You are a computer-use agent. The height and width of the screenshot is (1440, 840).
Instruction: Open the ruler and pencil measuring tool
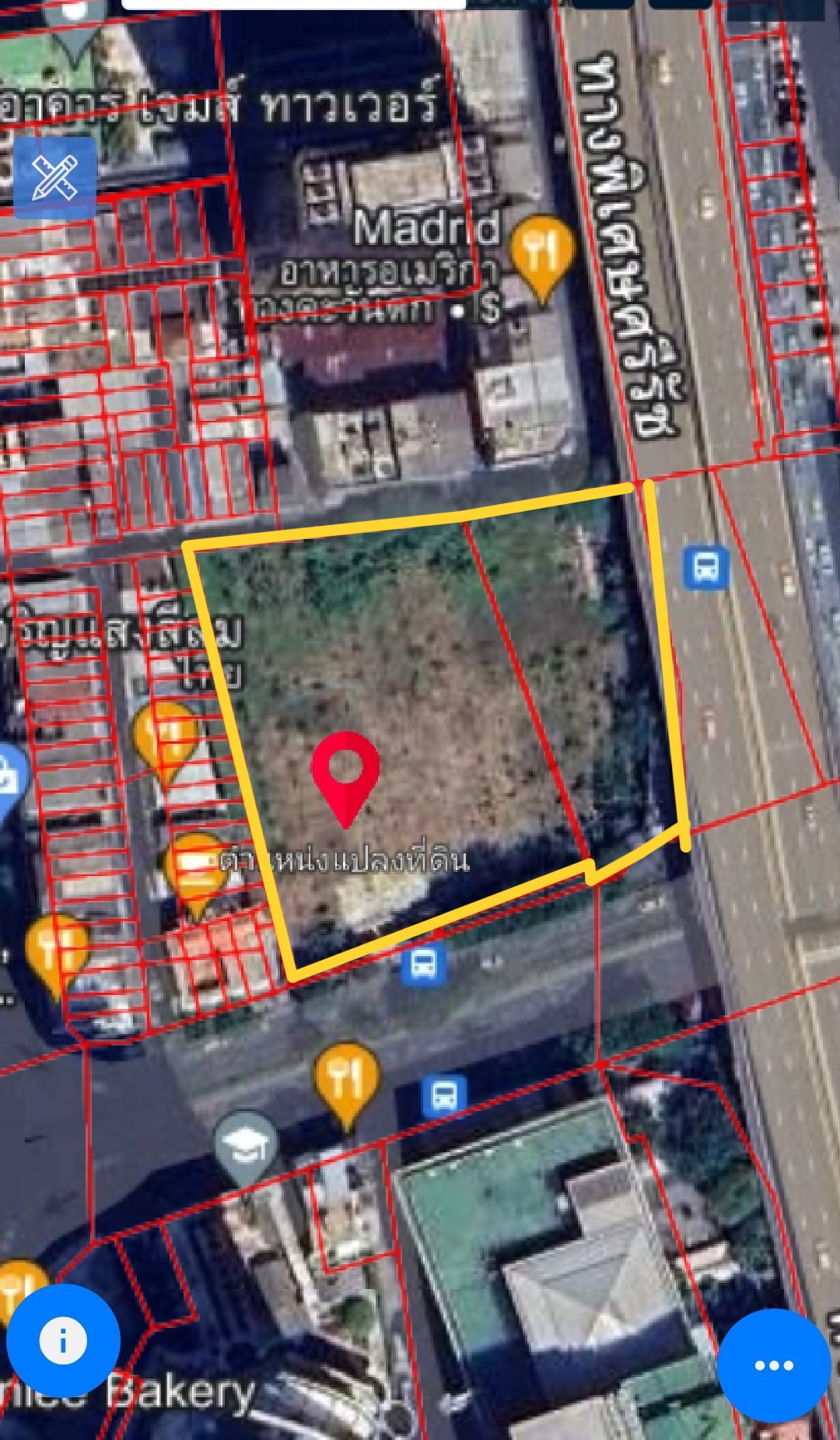coord(55,178)
